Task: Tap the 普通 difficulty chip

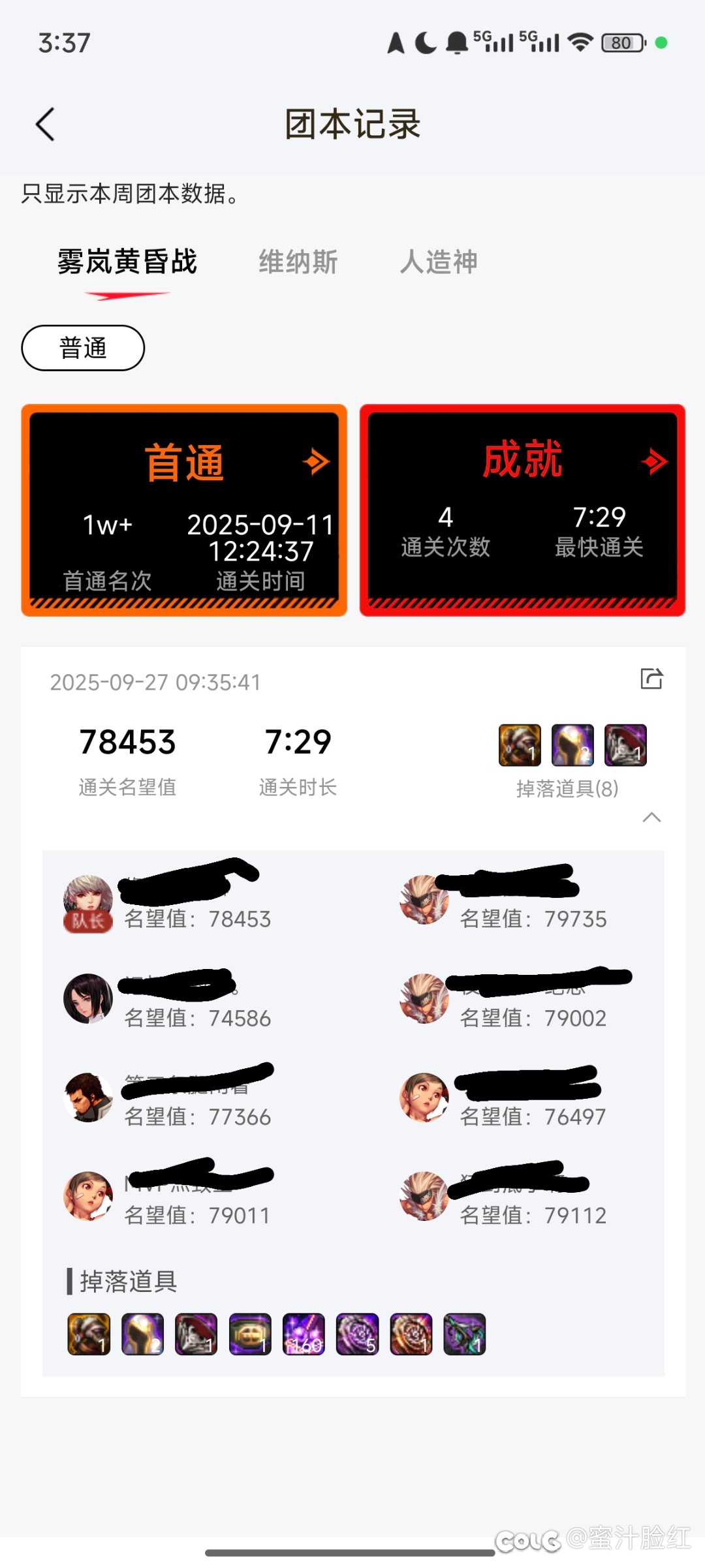Action: point(83,348)
